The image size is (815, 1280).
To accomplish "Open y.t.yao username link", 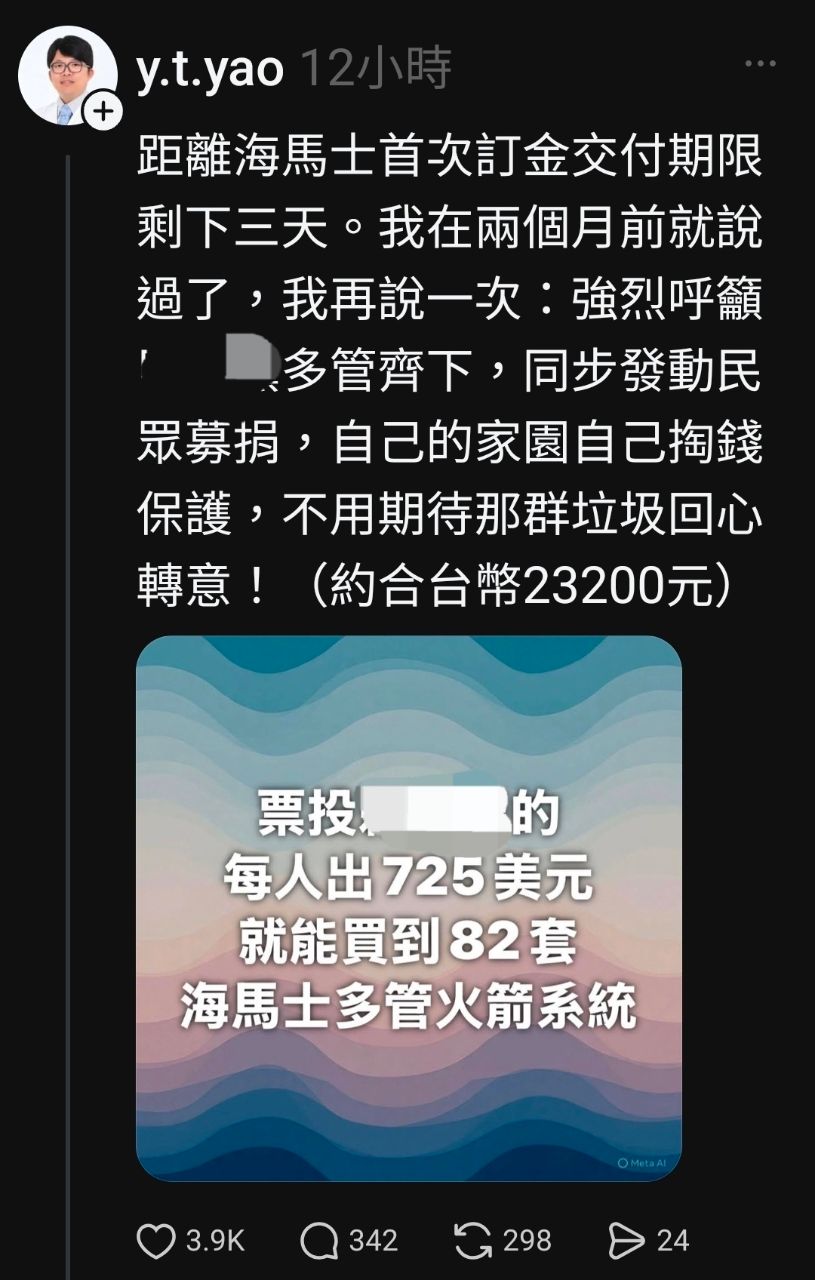I will coord(209,71).
